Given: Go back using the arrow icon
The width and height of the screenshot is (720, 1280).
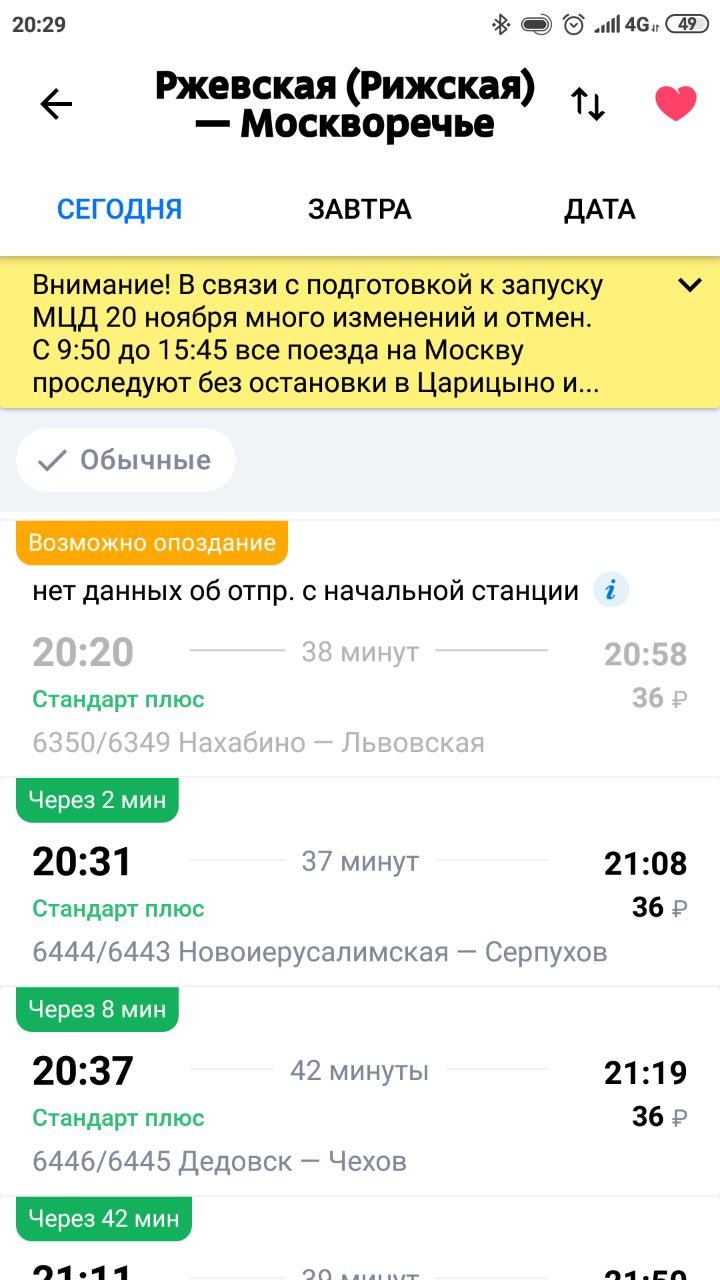Looking at the screenshot, I should pos(56,104).
